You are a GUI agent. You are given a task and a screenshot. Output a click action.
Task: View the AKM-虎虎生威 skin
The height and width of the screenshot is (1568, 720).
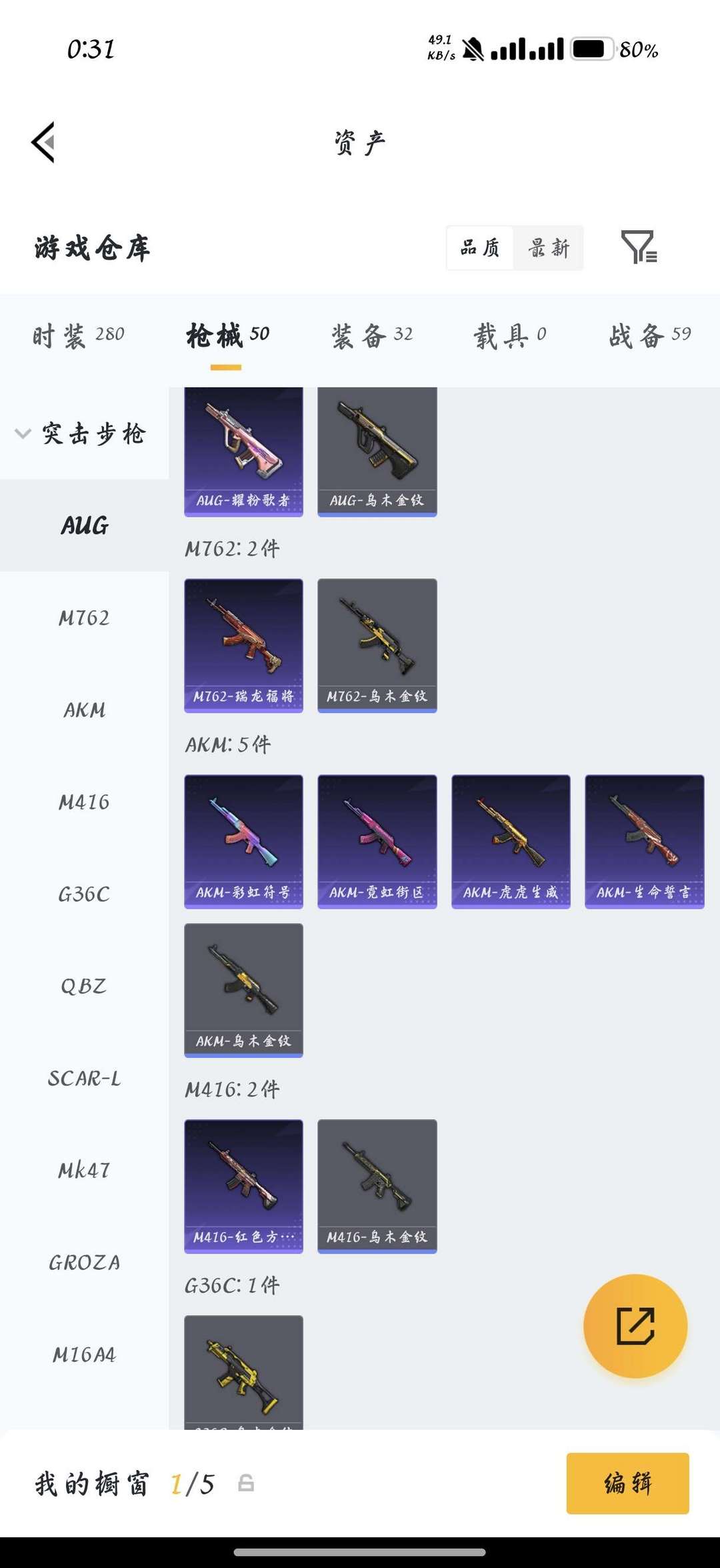(511, 841)
